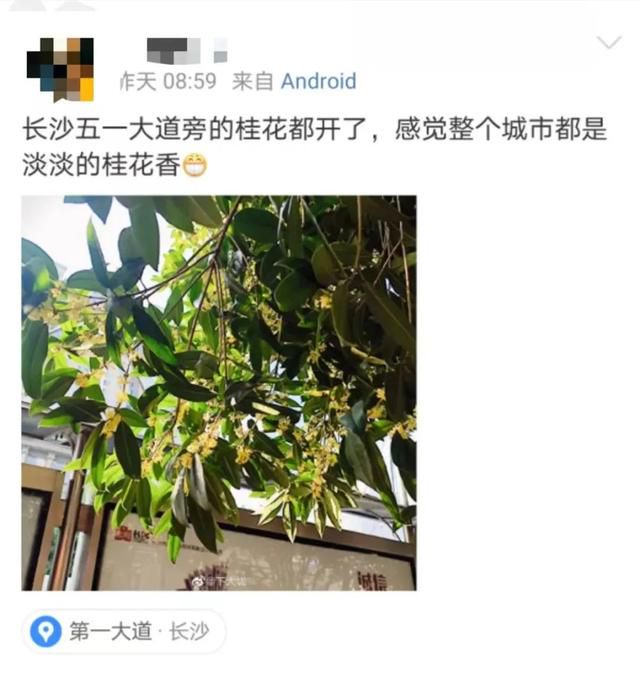640x673 pixels.
Task: Open the poster's profile avatar
Action: pos(60,68)
